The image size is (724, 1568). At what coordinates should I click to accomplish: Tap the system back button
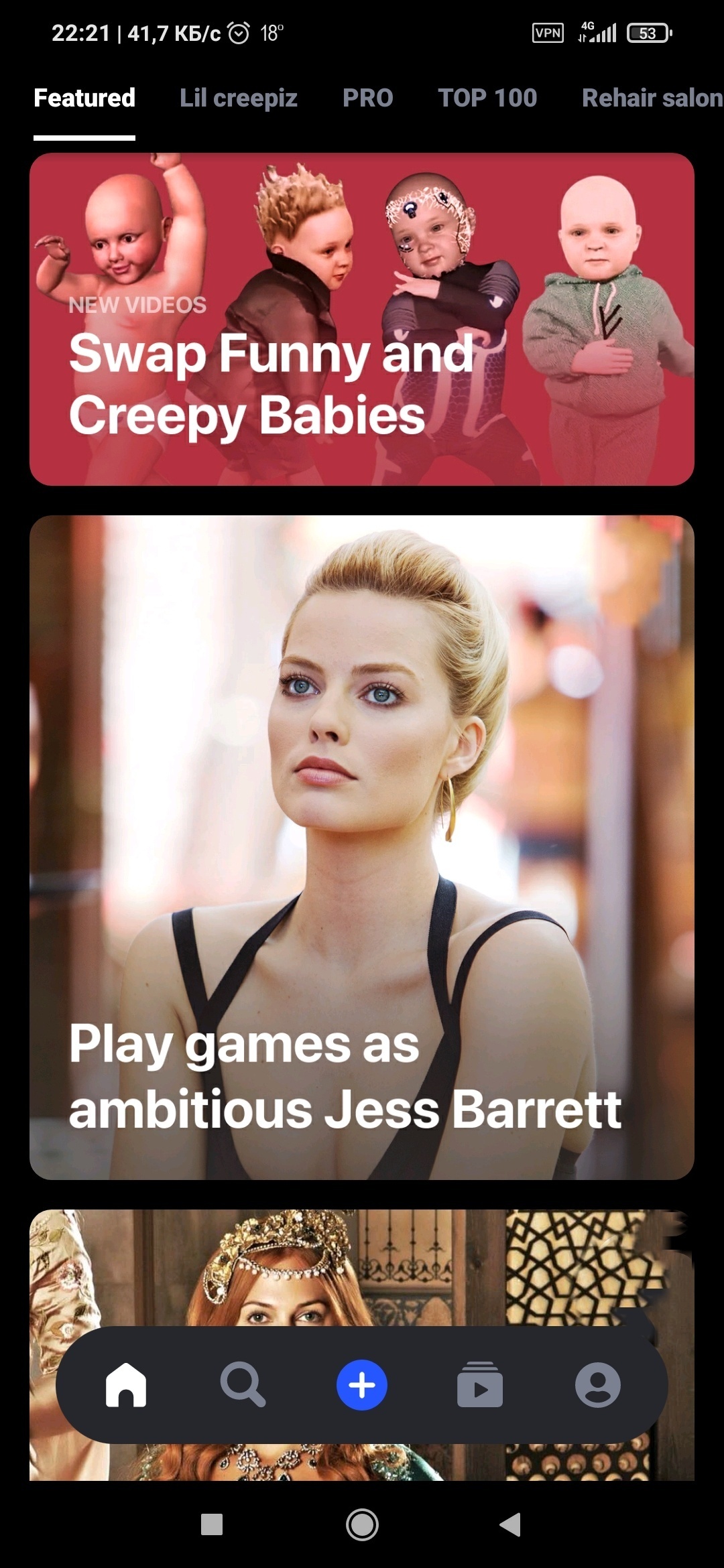coord(511,1524)
